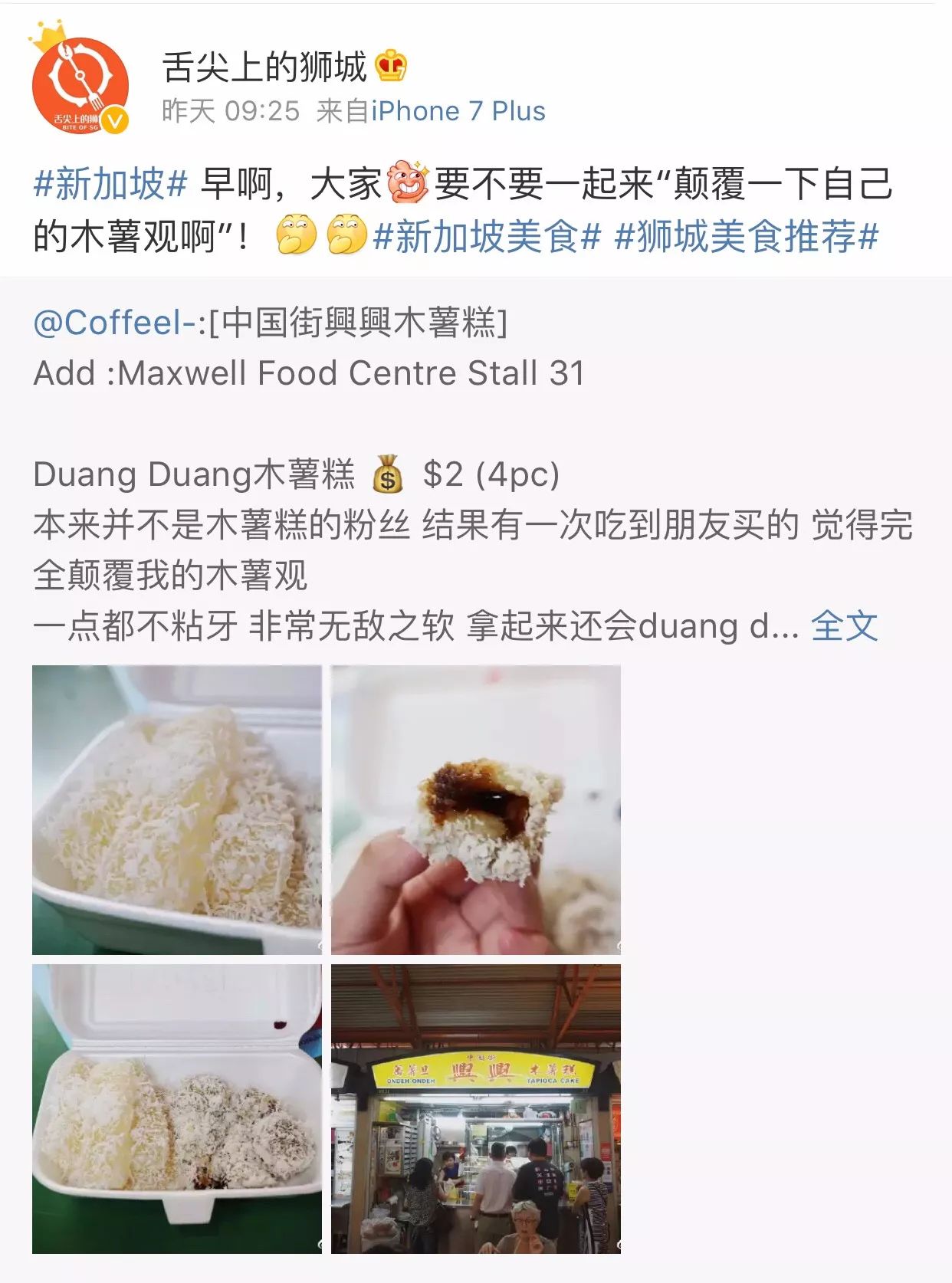Open the 舌尖上的狮城 profile avatar
The height and width of the screenshot is (1283, 952).
(x=80, y=85)
